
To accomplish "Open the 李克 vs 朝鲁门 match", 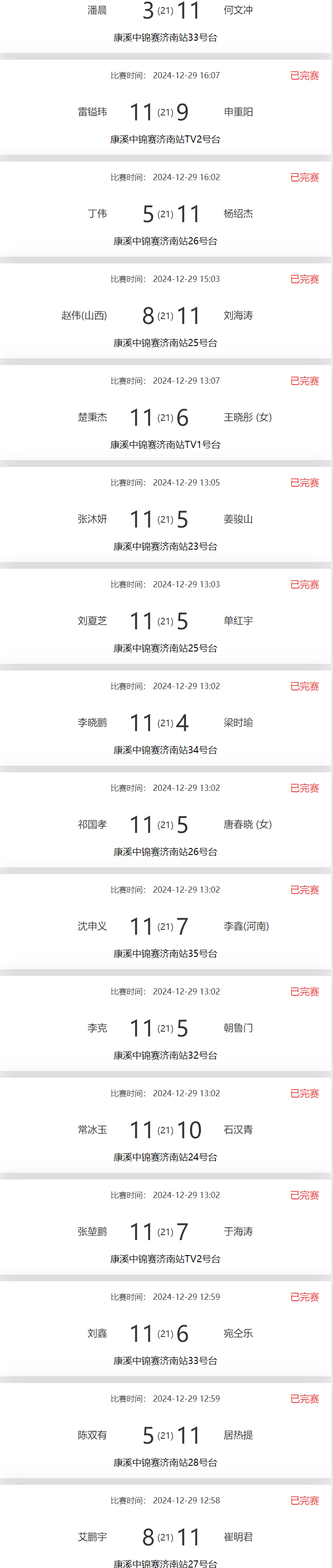I will (x=165, y=1028).
